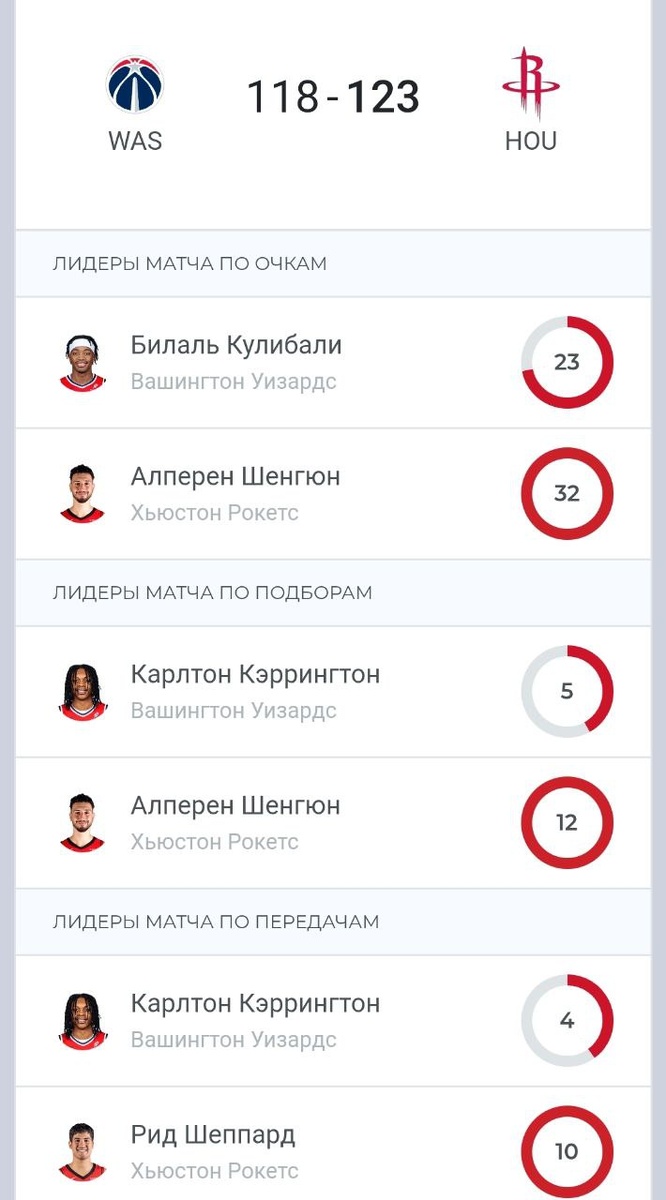Open Билаль Кулибали's player profile
Image resolution: width=666 pixels, height=1200 pixels.
pyautogui.click(x=236, y=346)
